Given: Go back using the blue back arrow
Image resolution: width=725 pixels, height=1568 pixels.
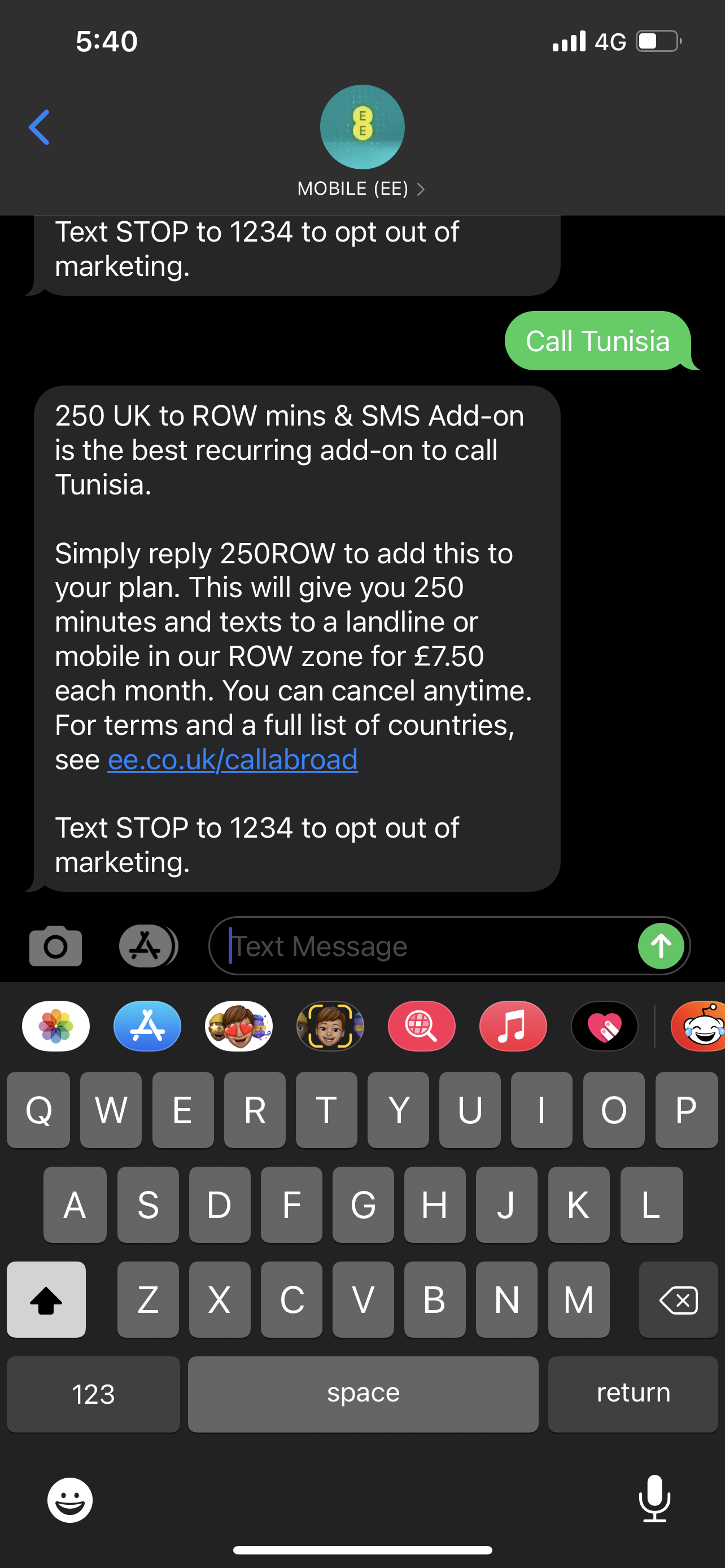Looking at the screenshot, I should point(38,126).
